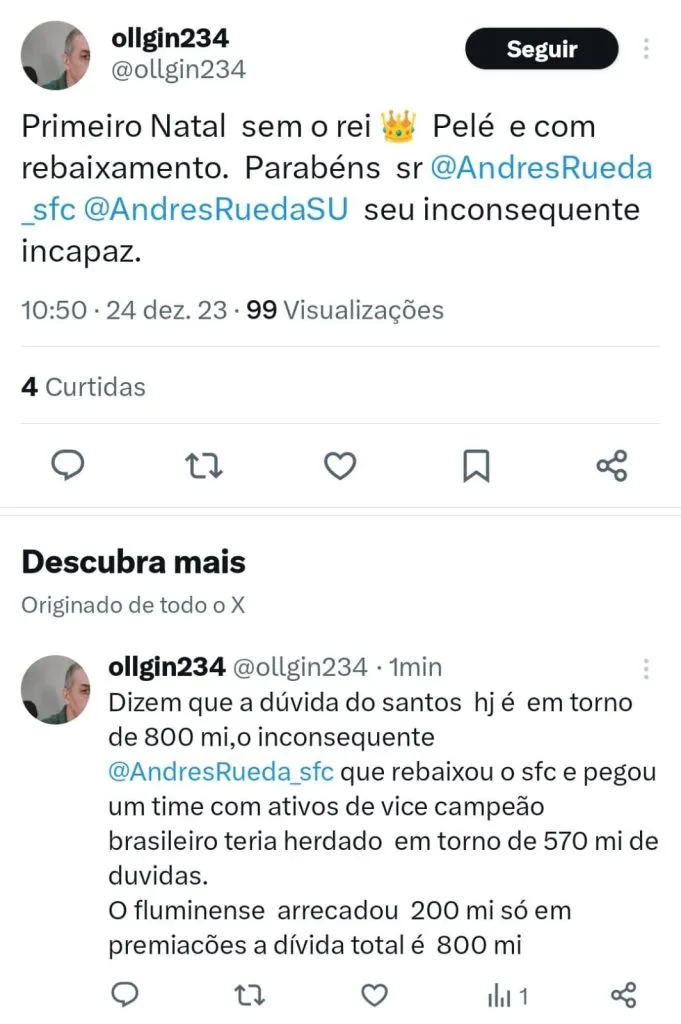View the 4 Curtidas list

pos(84,387)
